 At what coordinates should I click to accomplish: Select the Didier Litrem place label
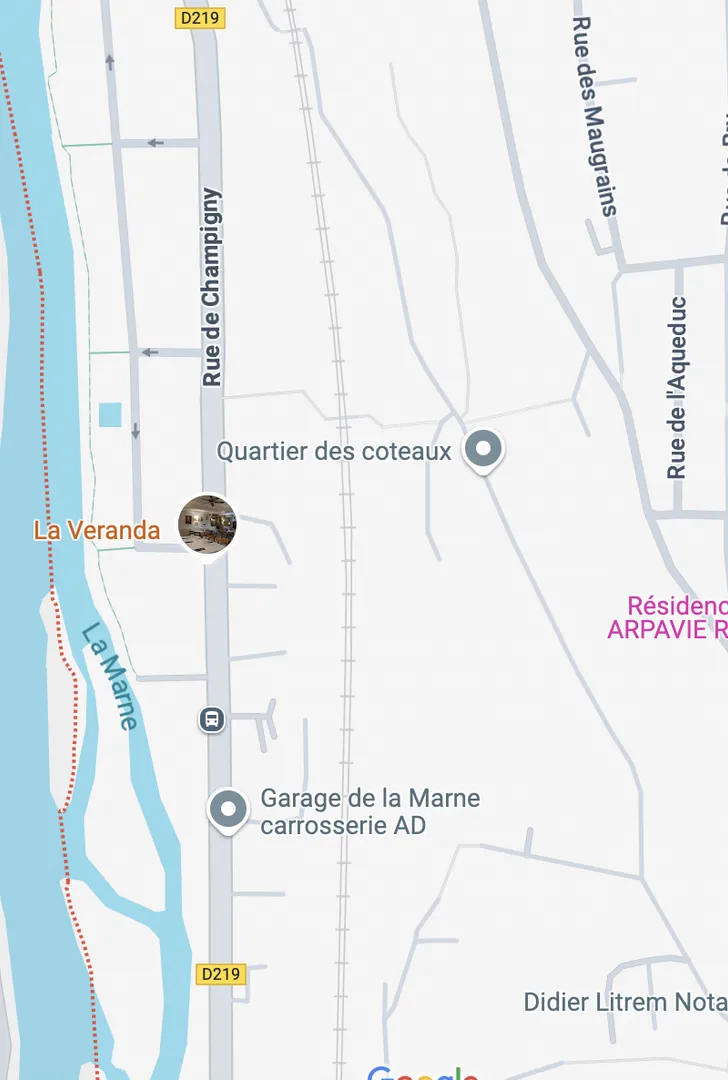624,1002
